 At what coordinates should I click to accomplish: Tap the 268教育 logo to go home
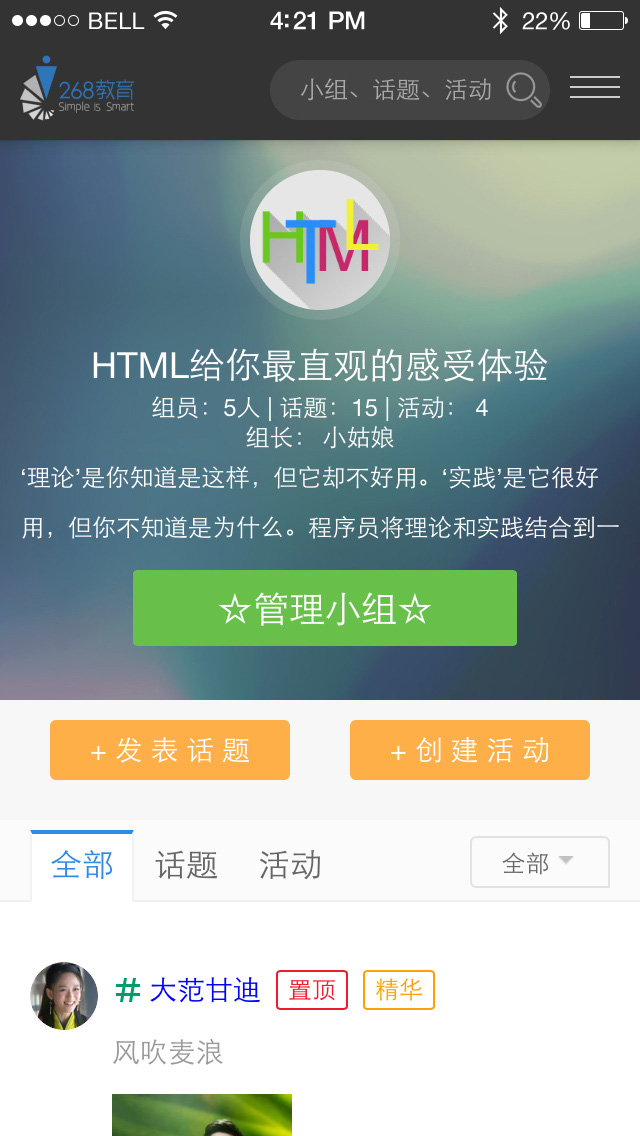click(78, 88)
